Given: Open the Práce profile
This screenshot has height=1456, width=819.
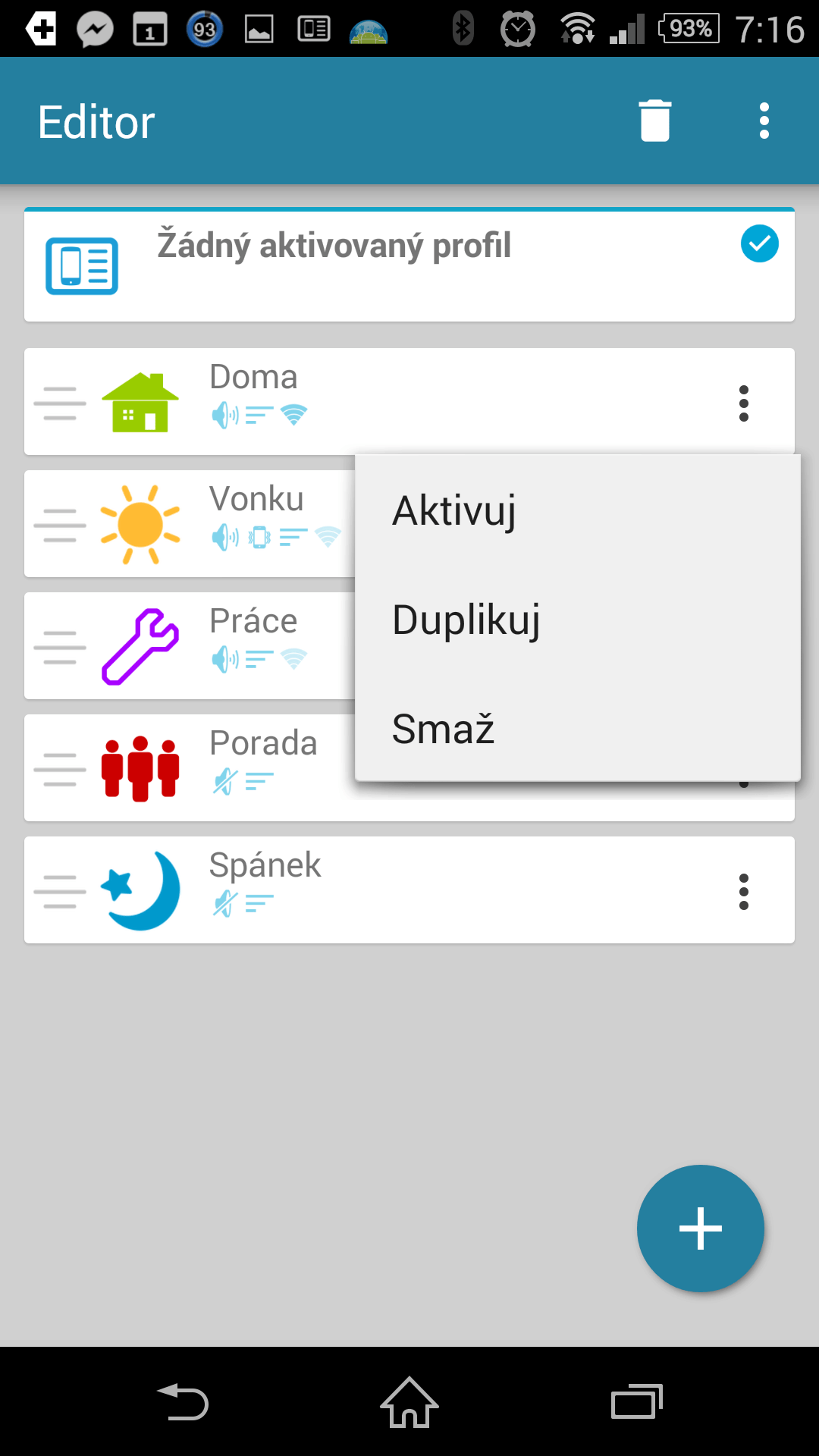Looking at the screenshot, I should (190, 646).
